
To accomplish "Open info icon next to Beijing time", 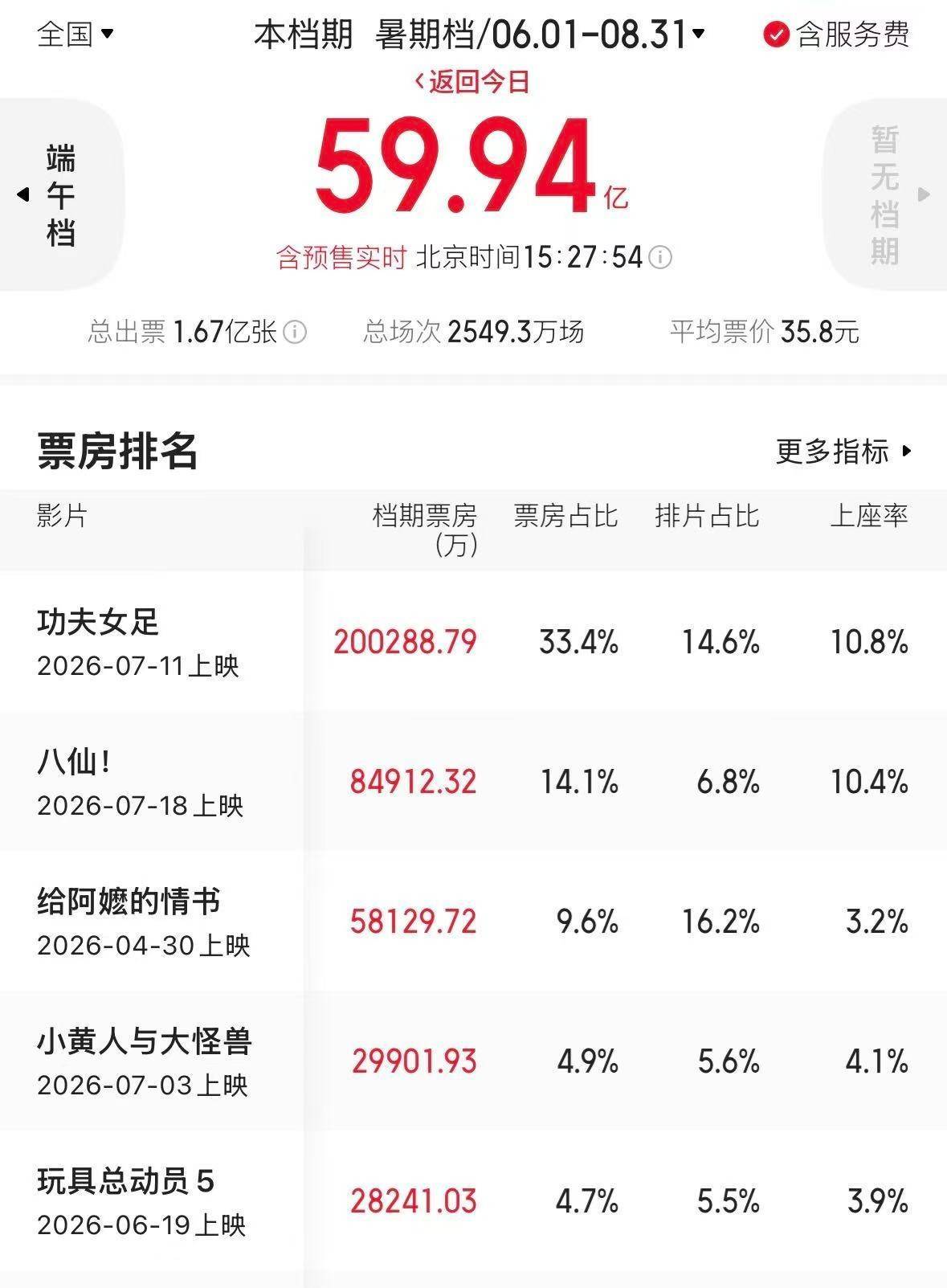I will point(660,257).
